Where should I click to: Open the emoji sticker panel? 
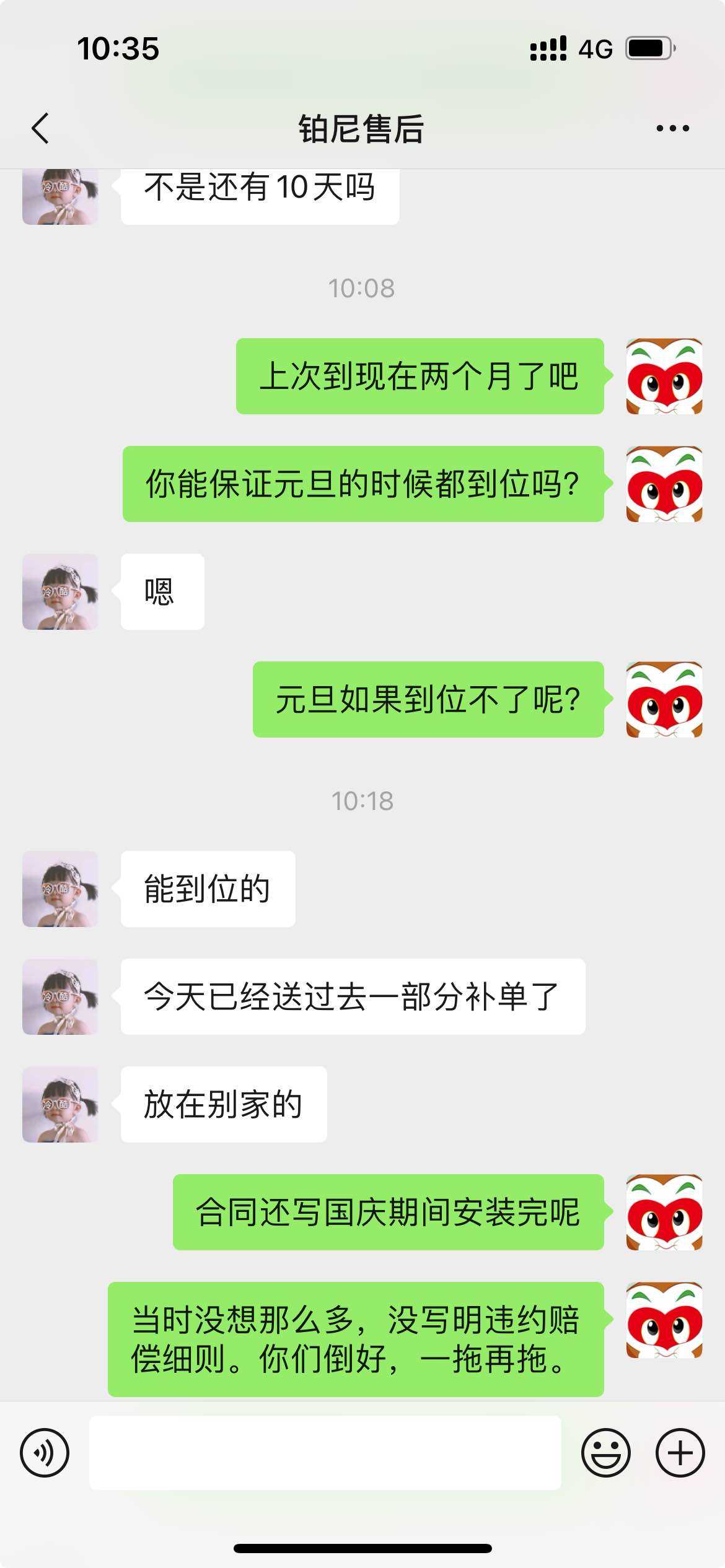coord(605,1453)
